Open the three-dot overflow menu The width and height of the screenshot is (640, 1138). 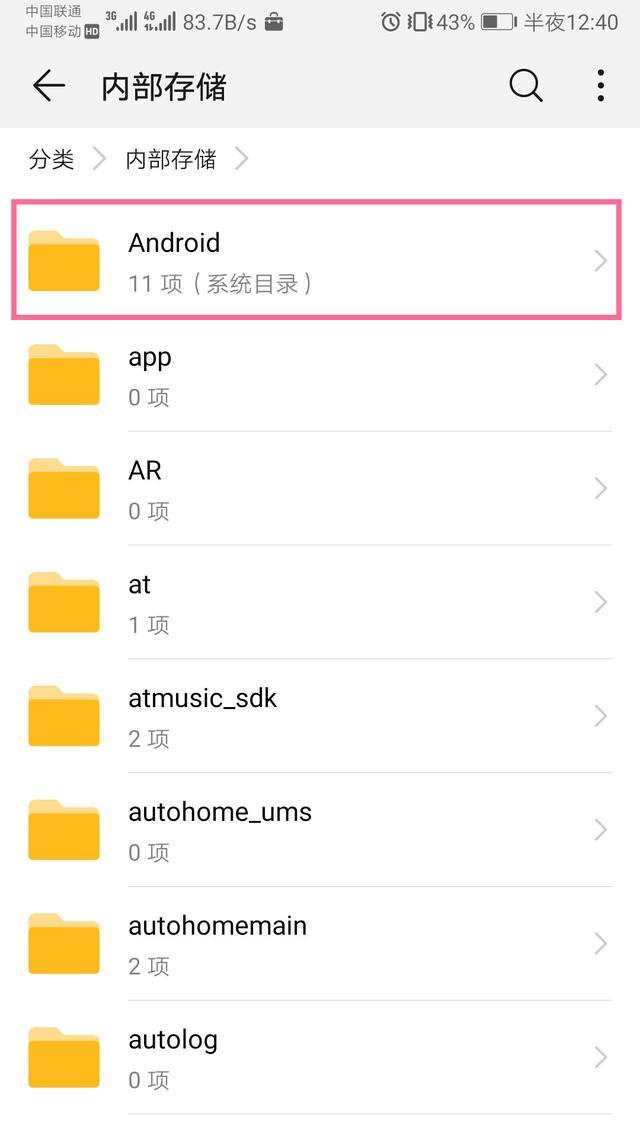point(600,86)
